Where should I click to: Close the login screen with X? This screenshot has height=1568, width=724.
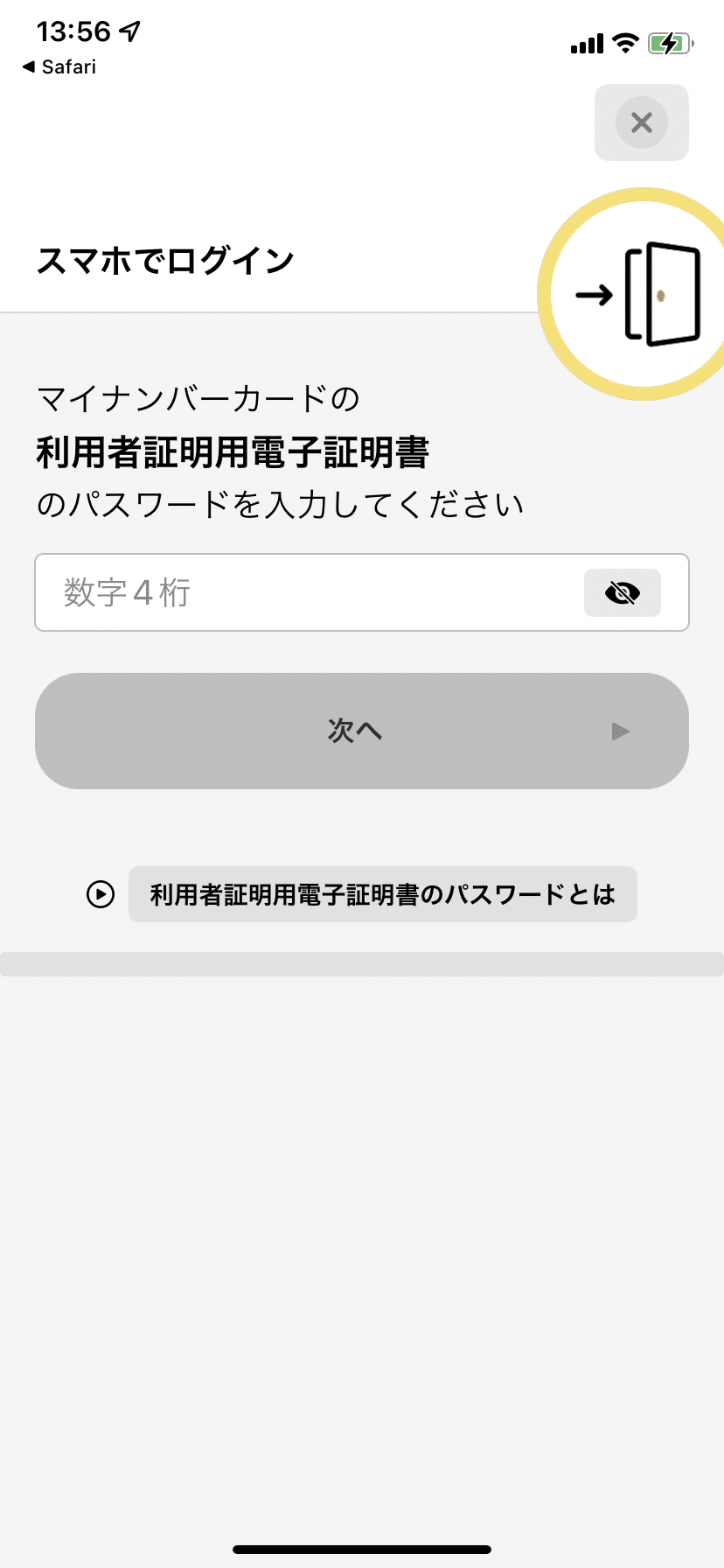tap(641, 122)
